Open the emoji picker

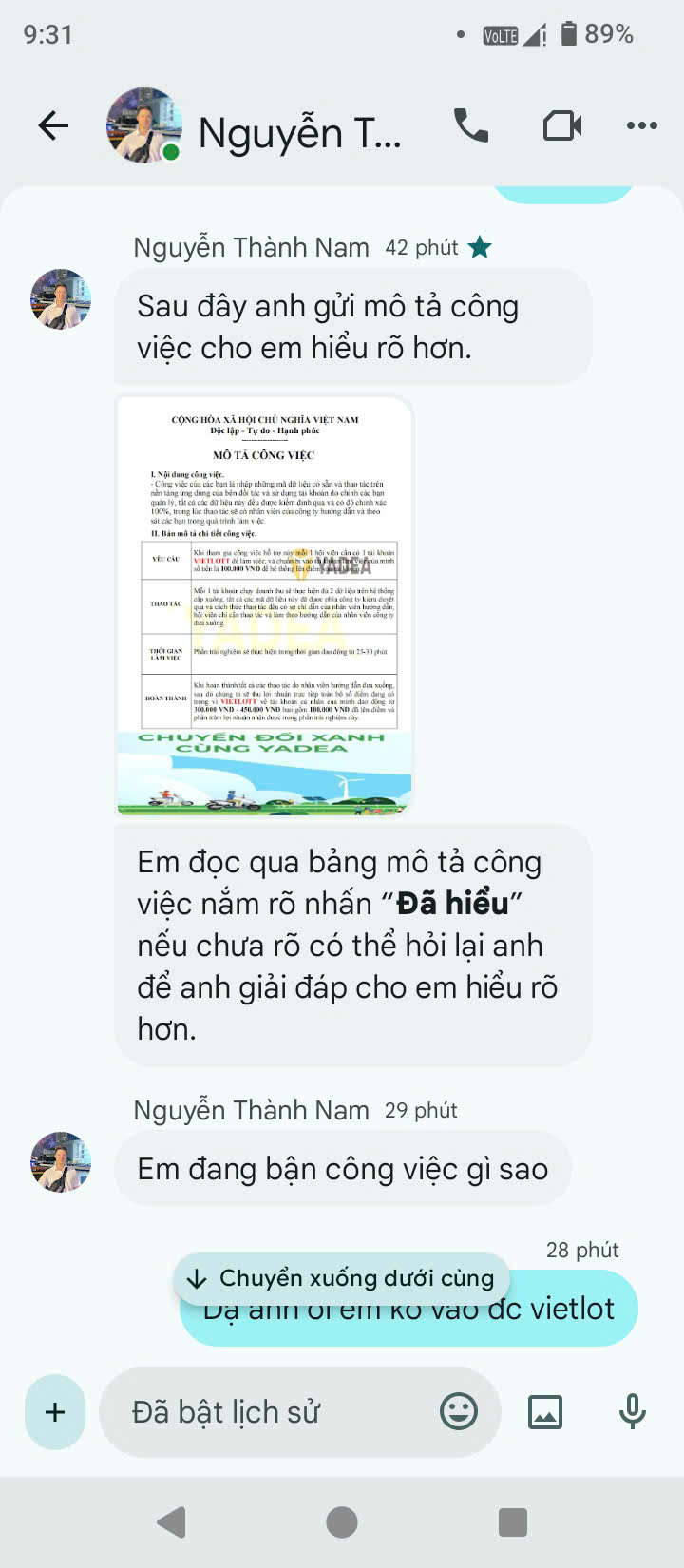click(x=459, y=1412)
